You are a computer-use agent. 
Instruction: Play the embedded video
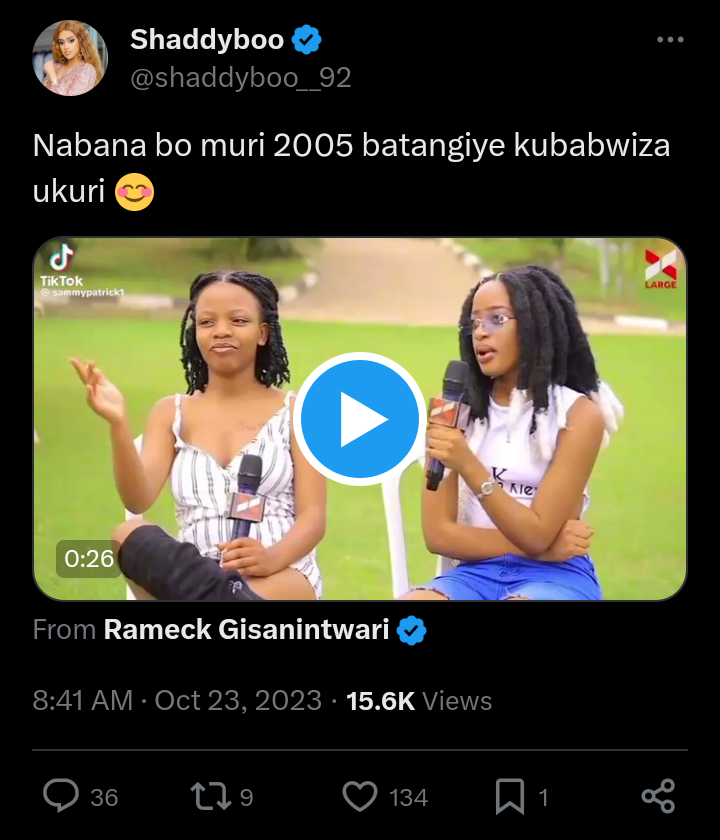tap(359, 418)
